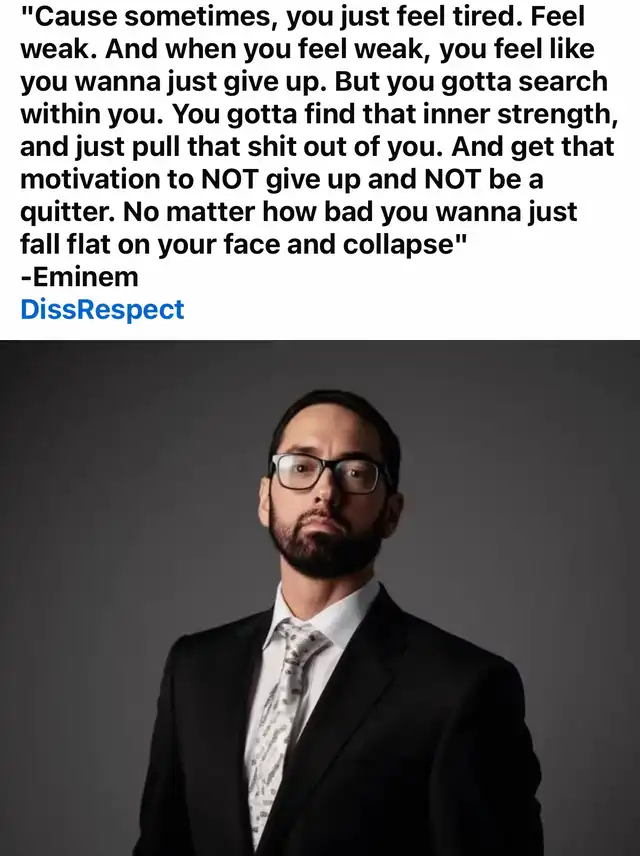
Task: Open the DissRespect link
Action: tap(102, 310)
